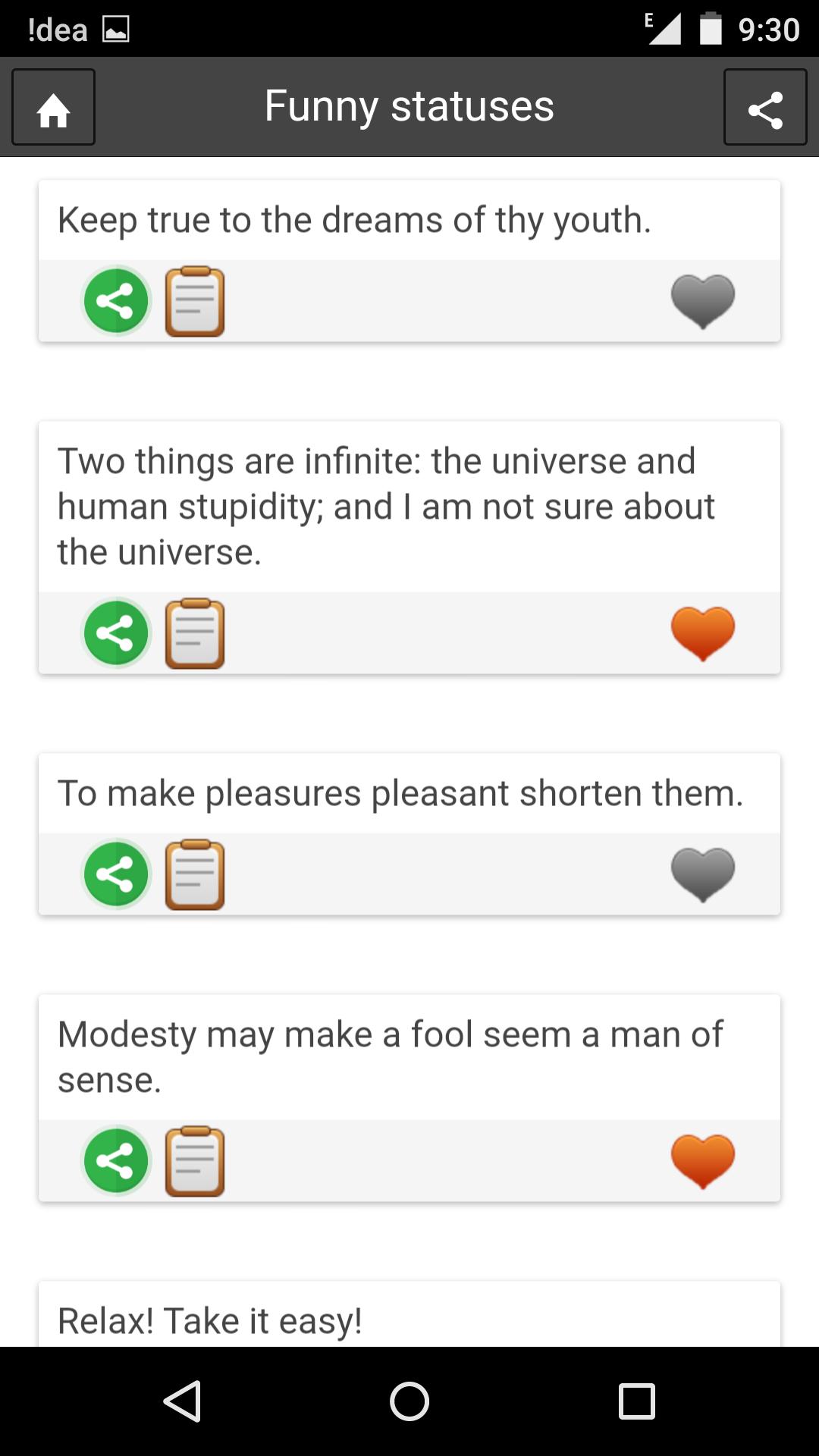Screen dimensions: 819x1456
Task: Share the 'Modesty may make a fool' status
Action: click(116, 1161)
